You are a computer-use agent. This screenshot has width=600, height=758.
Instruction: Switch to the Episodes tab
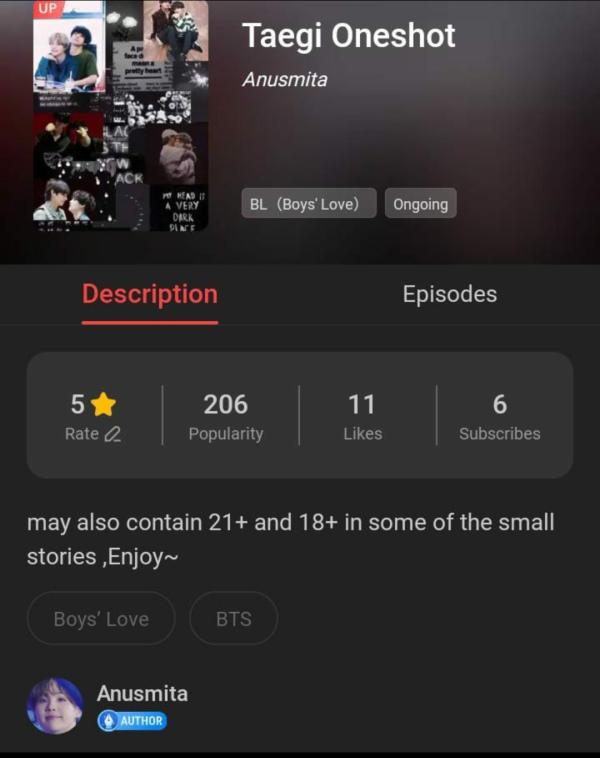[x=449, y=294]
